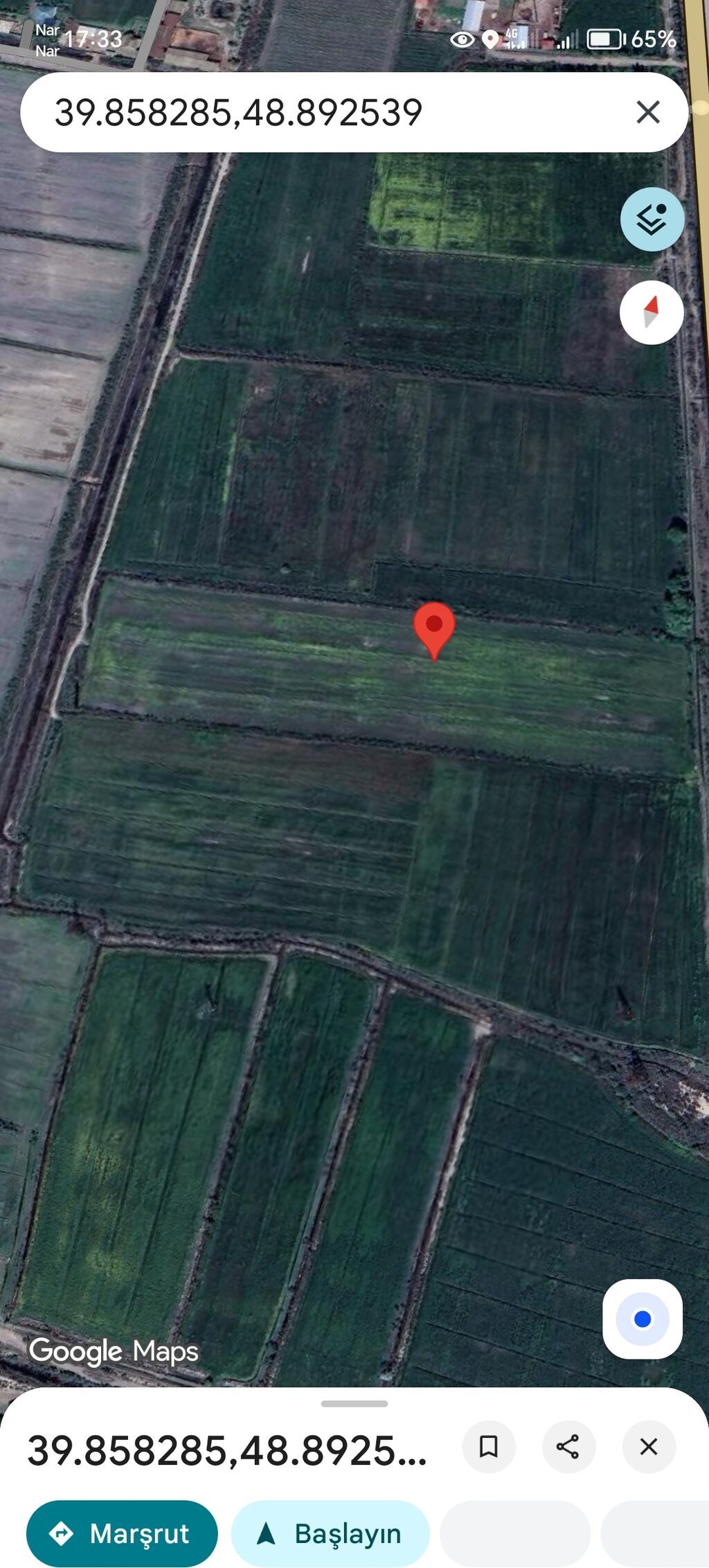Tap the compass to reset orientation
The image size is (709, 1568).
652,312
